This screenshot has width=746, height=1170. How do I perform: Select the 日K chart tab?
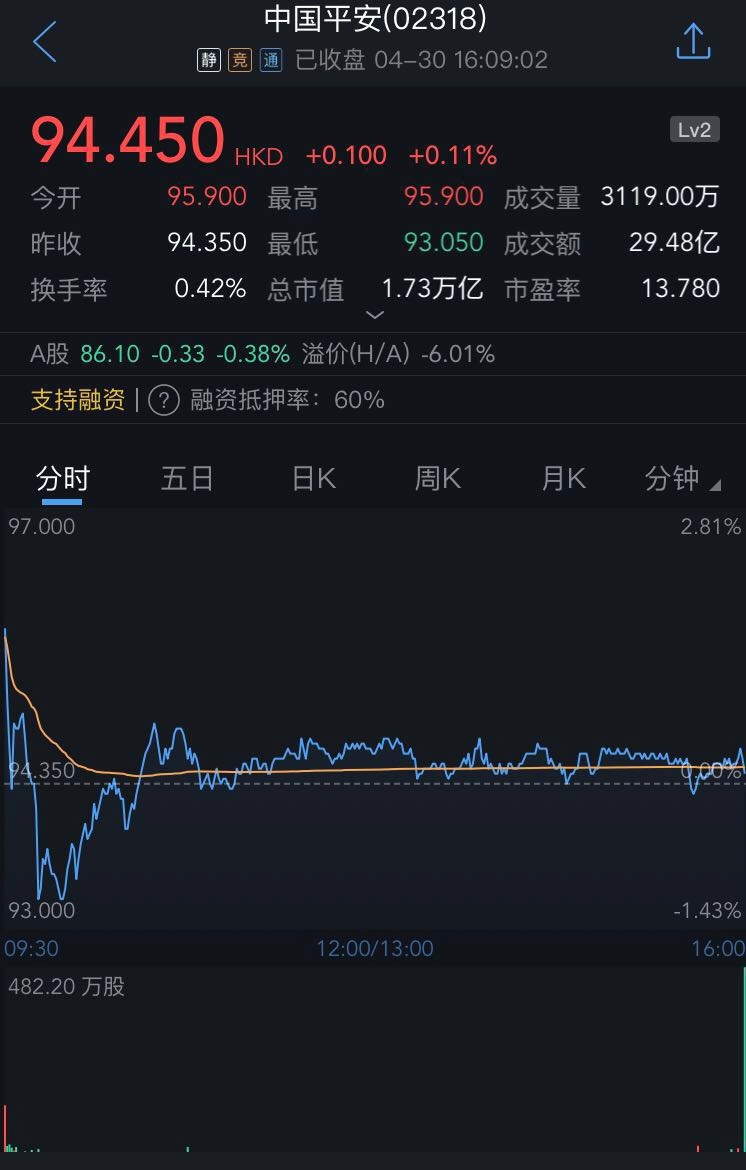tap(313, 479)
